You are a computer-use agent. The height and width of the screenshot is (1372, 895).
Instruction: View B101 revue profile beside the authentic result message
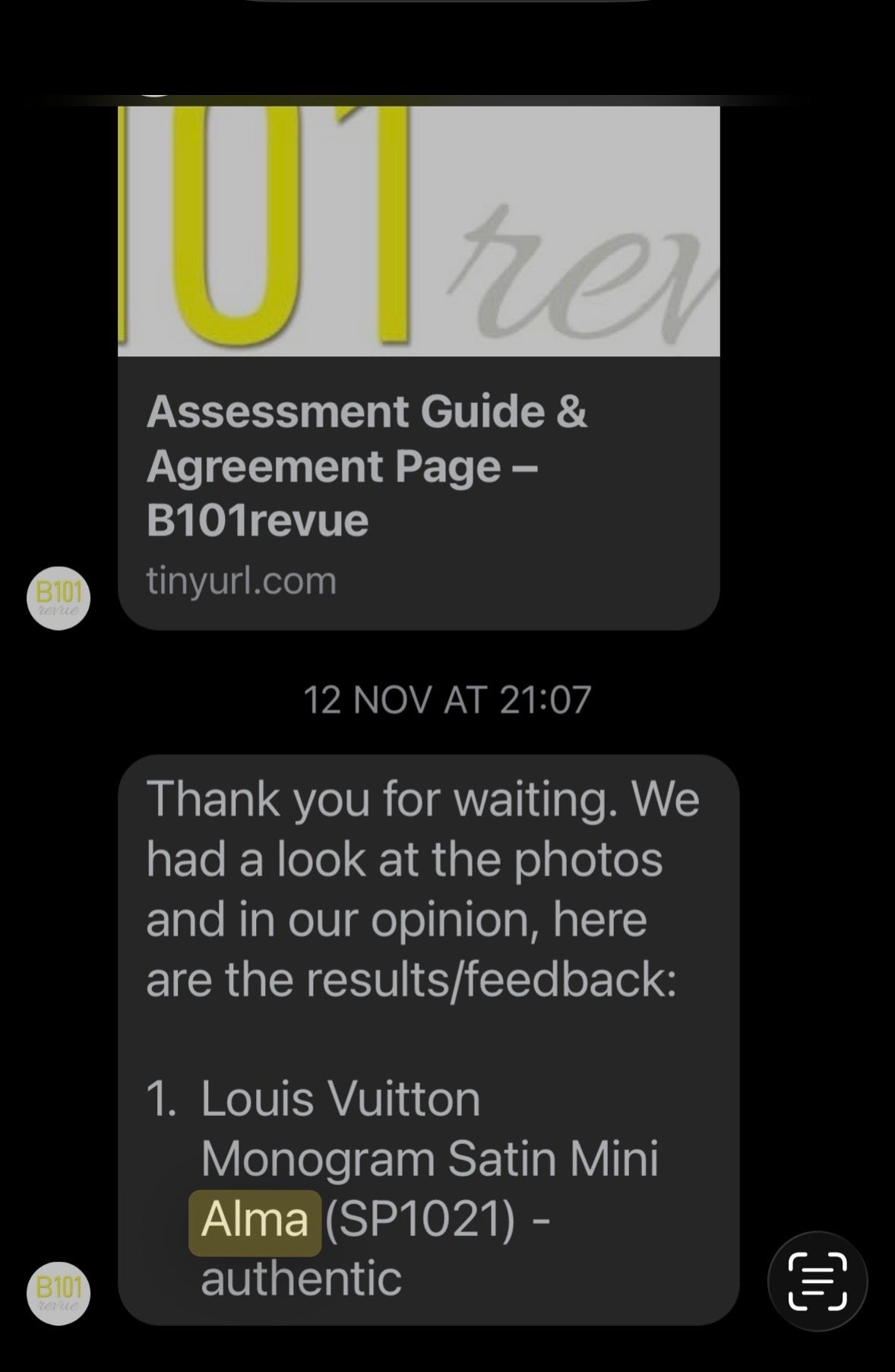tap(59, 1293)
